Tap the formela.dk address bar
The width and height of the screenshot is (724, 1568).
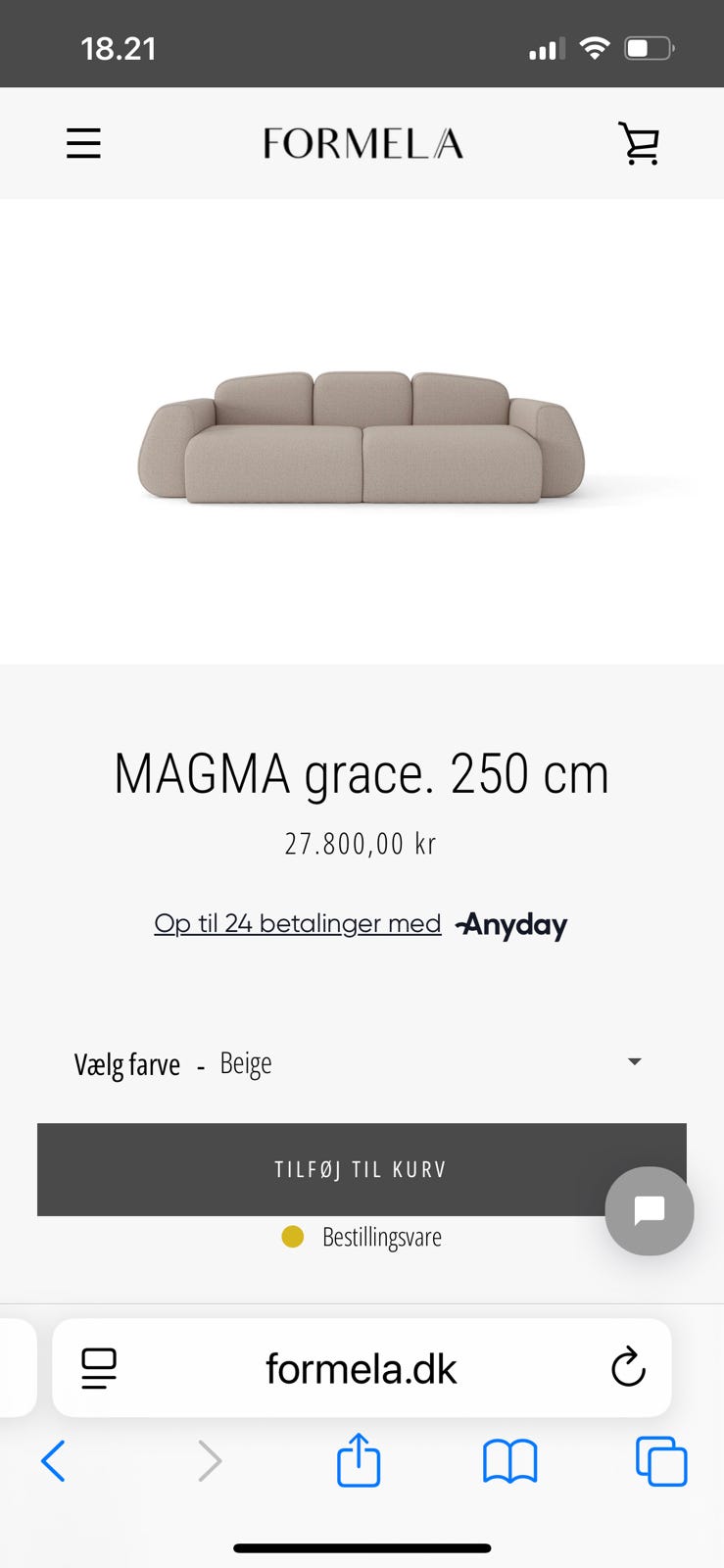[x=361, y=1368]
